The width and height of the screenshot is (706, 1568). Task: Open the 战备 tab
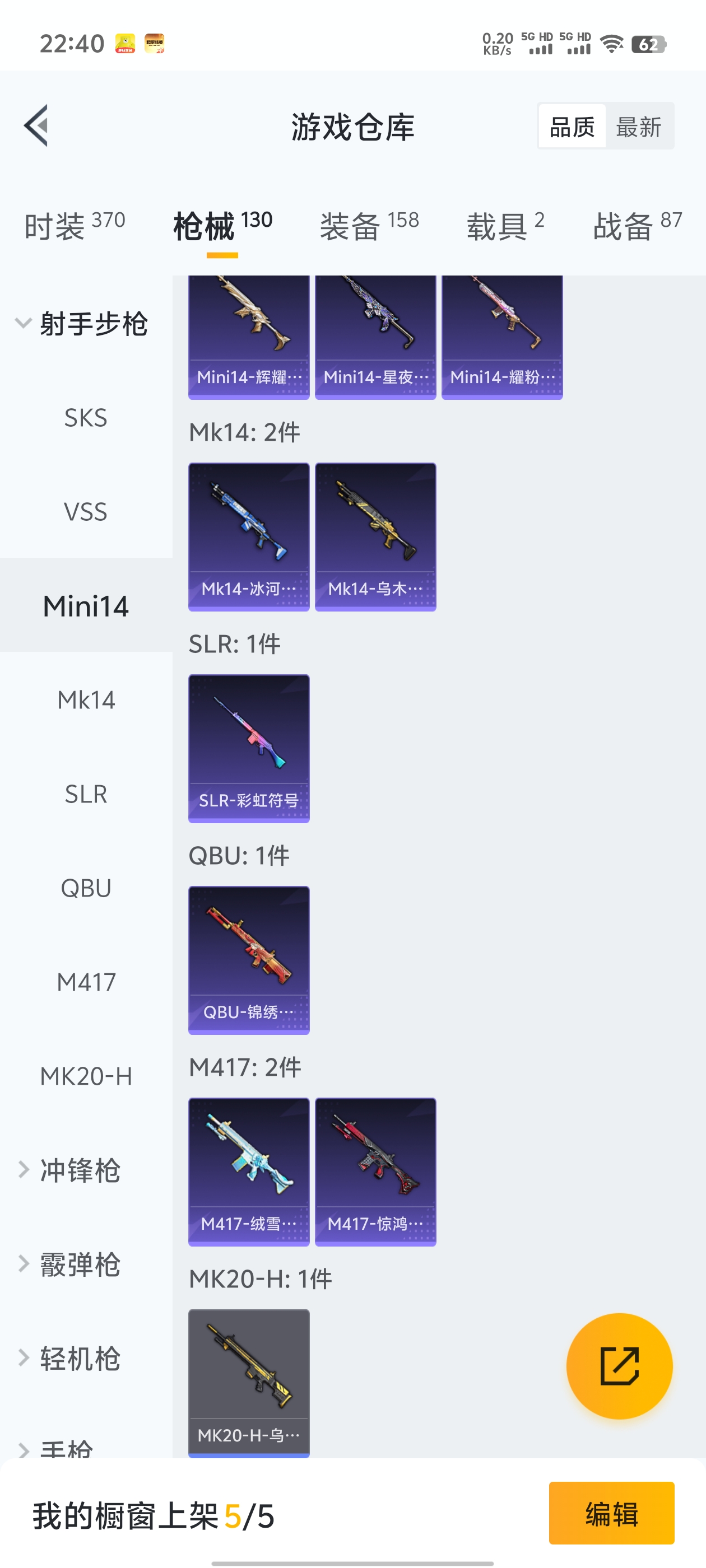[x=637, y=226]
